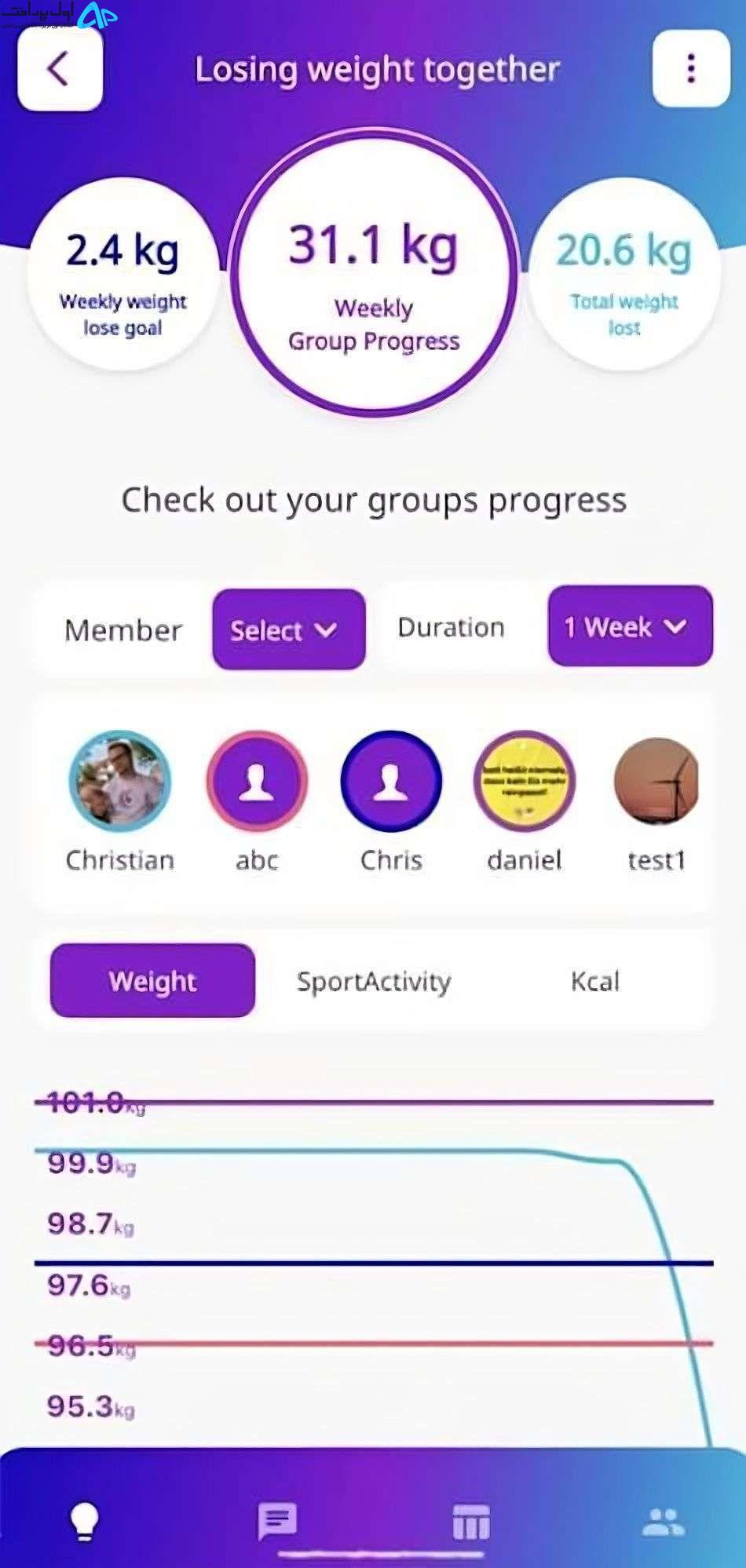The image size is (746, 1568).
Task: Open the table board tab
Action: (471, 1521)
